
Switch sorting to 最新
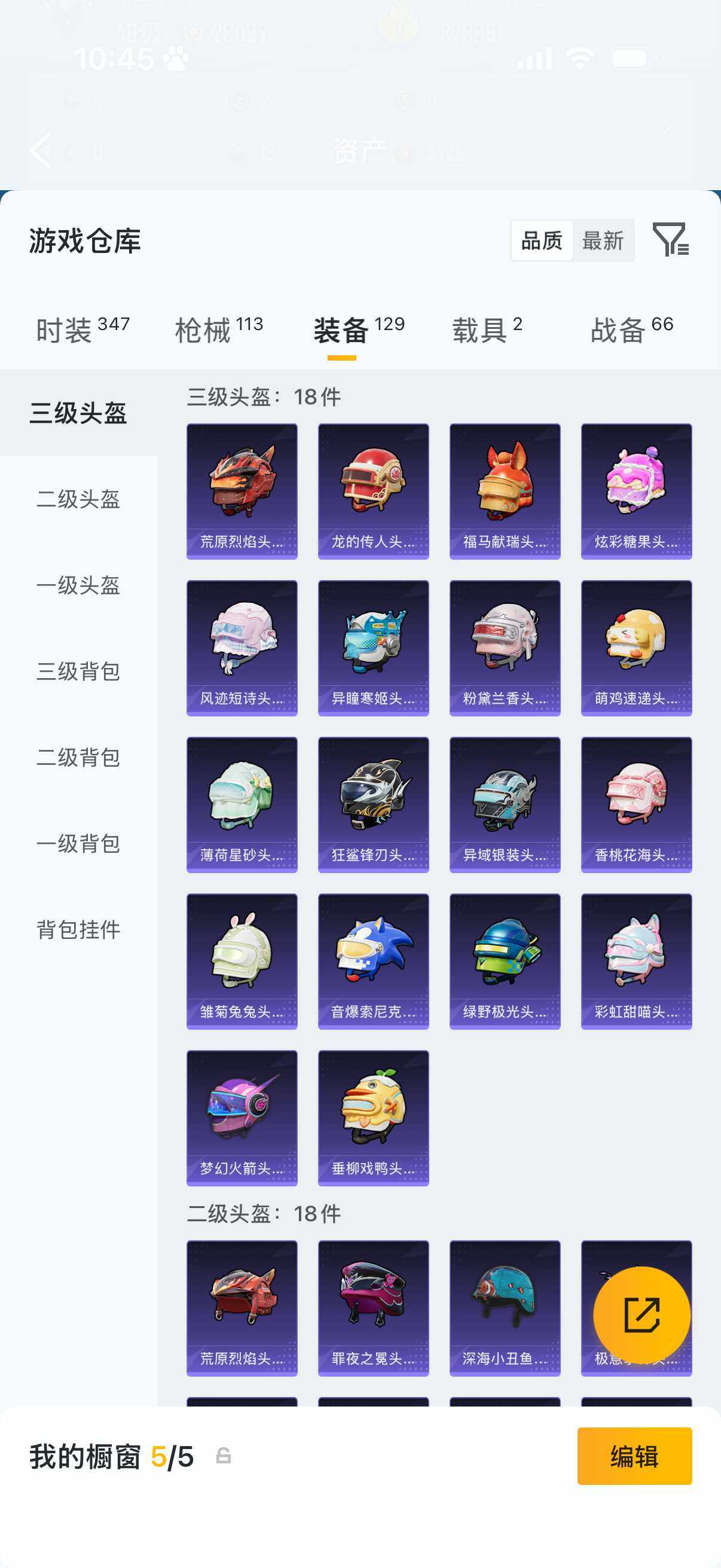pos(604,241)
